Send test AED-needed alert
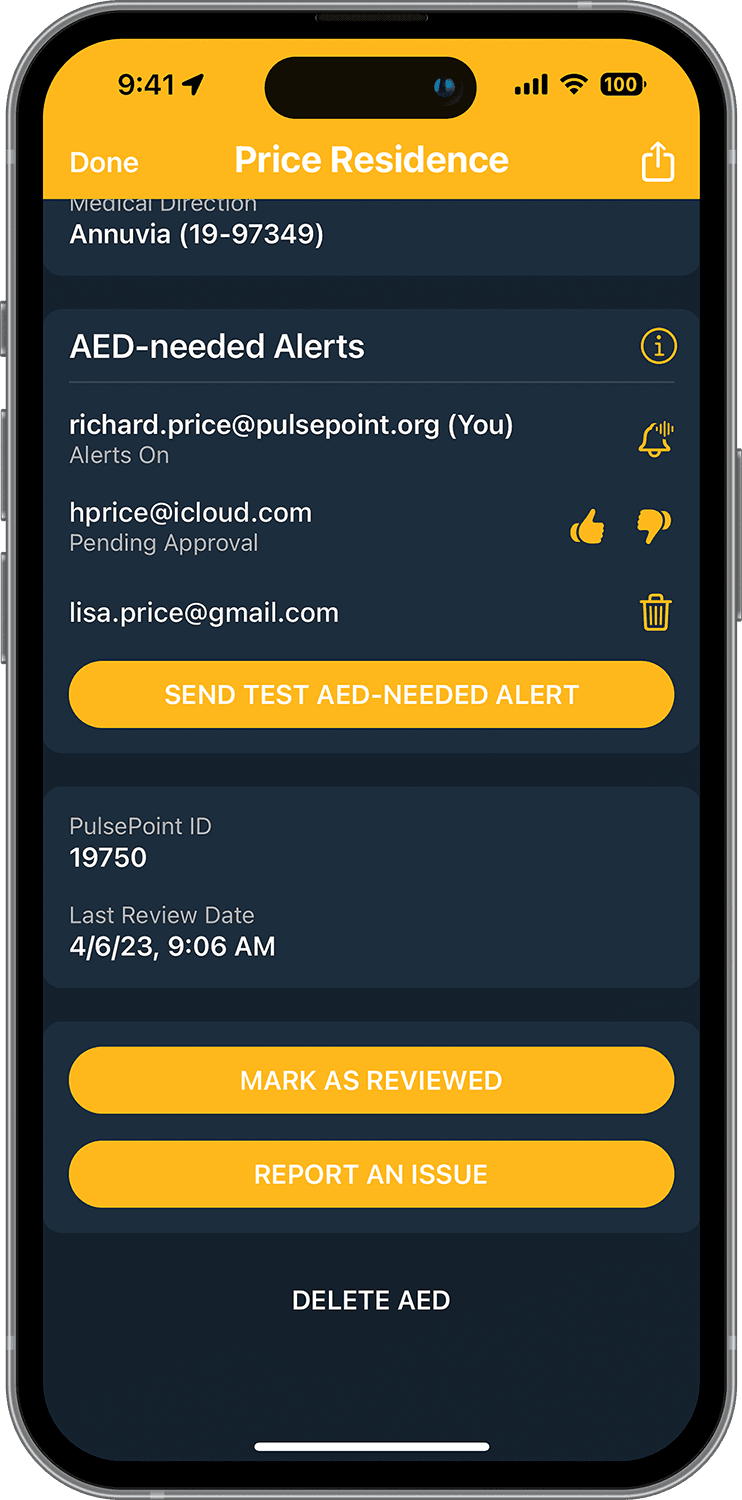The image size is (742, 1500). (x=371, y=695)
